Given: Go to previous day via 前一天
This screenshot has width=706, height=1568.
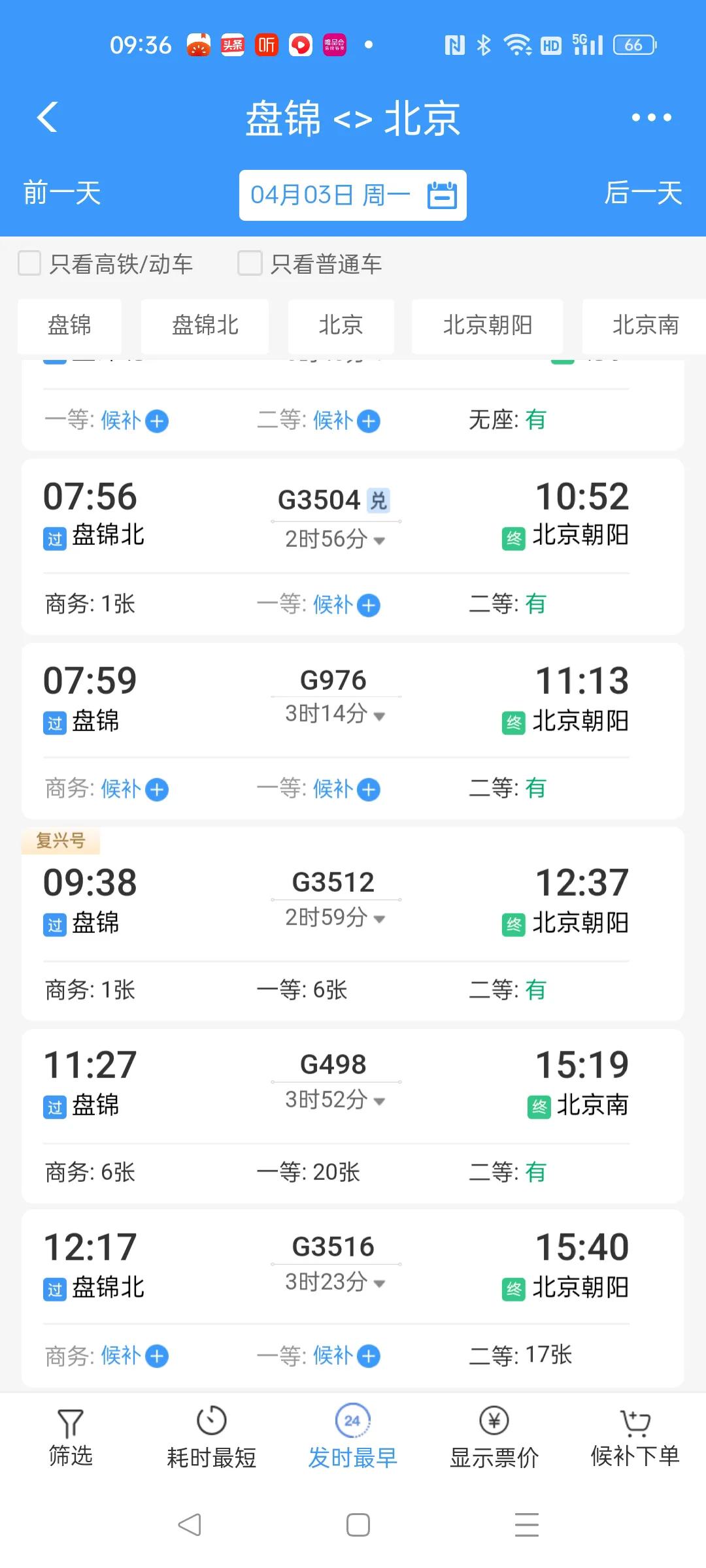Looking at the screenshot, I should tap(60, 195).
